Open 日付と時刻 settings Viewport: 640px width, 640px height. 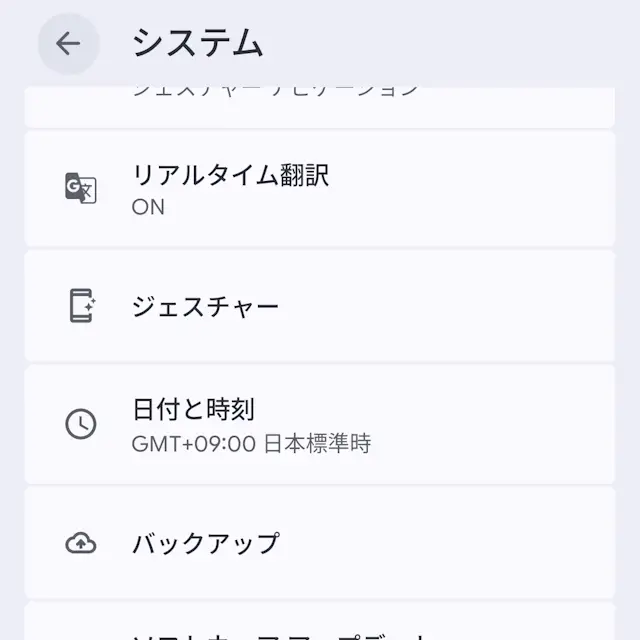point(319,424)
